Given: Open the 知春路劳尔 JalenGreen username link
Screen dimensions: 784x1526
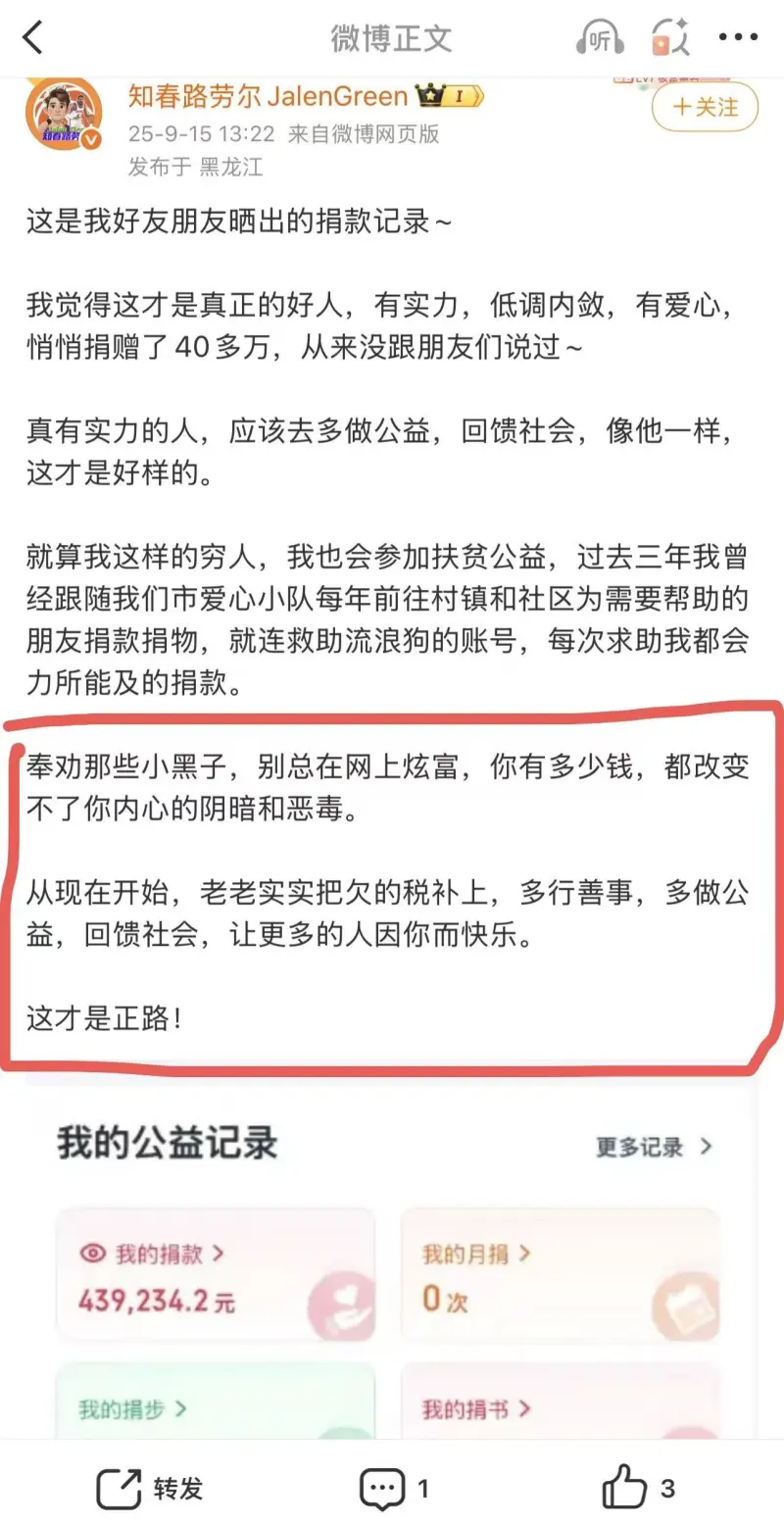Looking at the screenshot, I should [x=269, y=96].
